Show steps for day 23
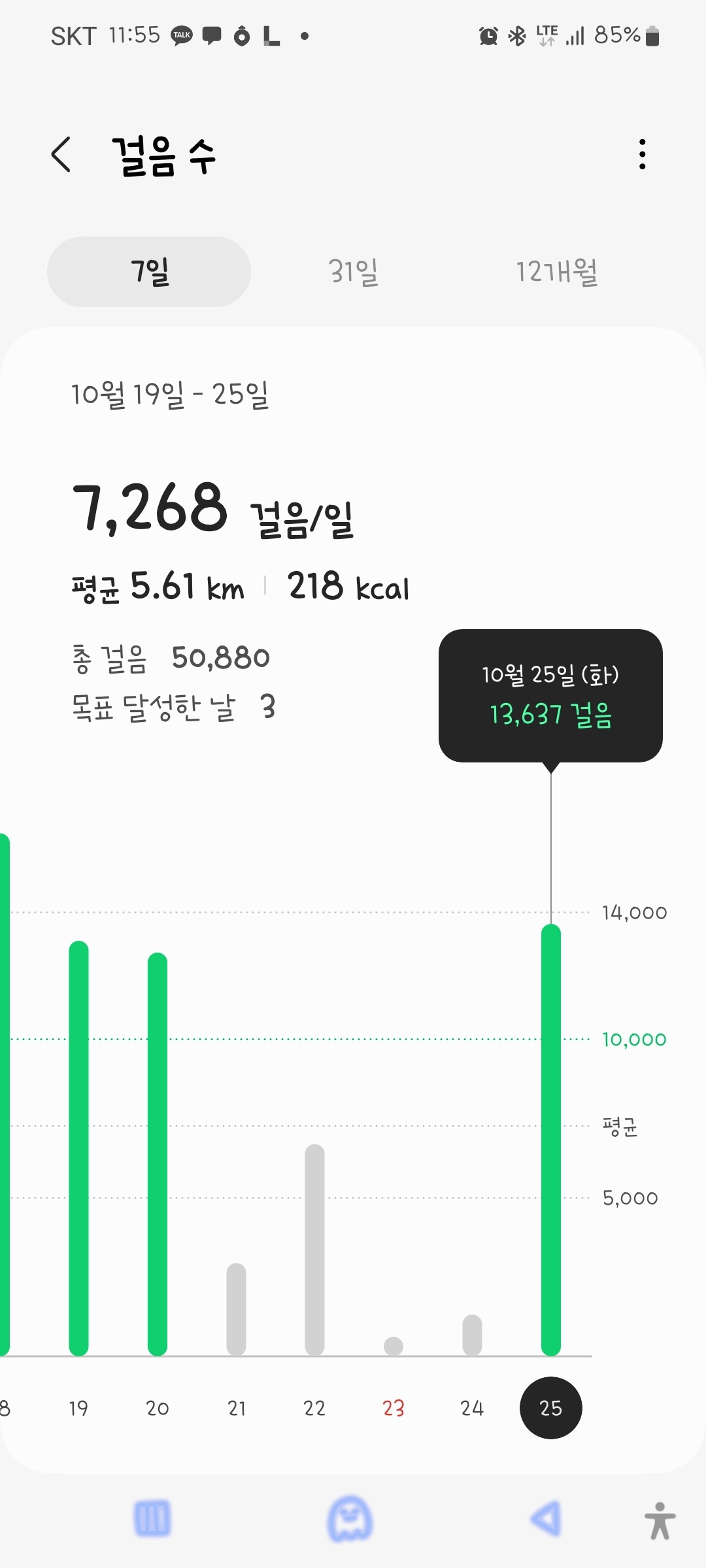This screenshot has width=706, height=1568. click(x=394, y=1346)
